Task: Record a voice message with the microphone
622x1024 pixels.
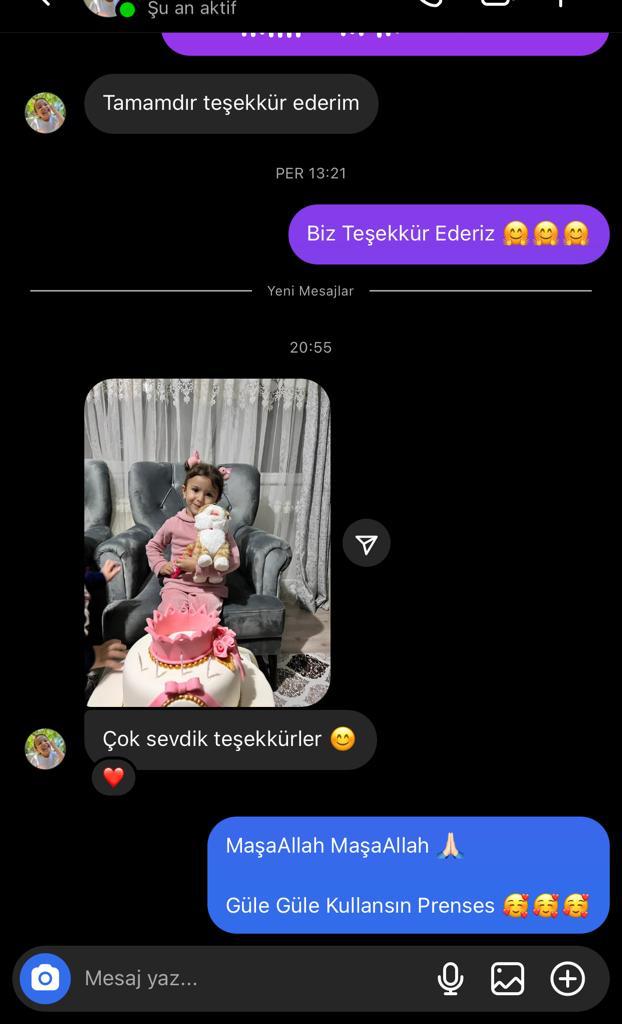Action: click(450, 978)
